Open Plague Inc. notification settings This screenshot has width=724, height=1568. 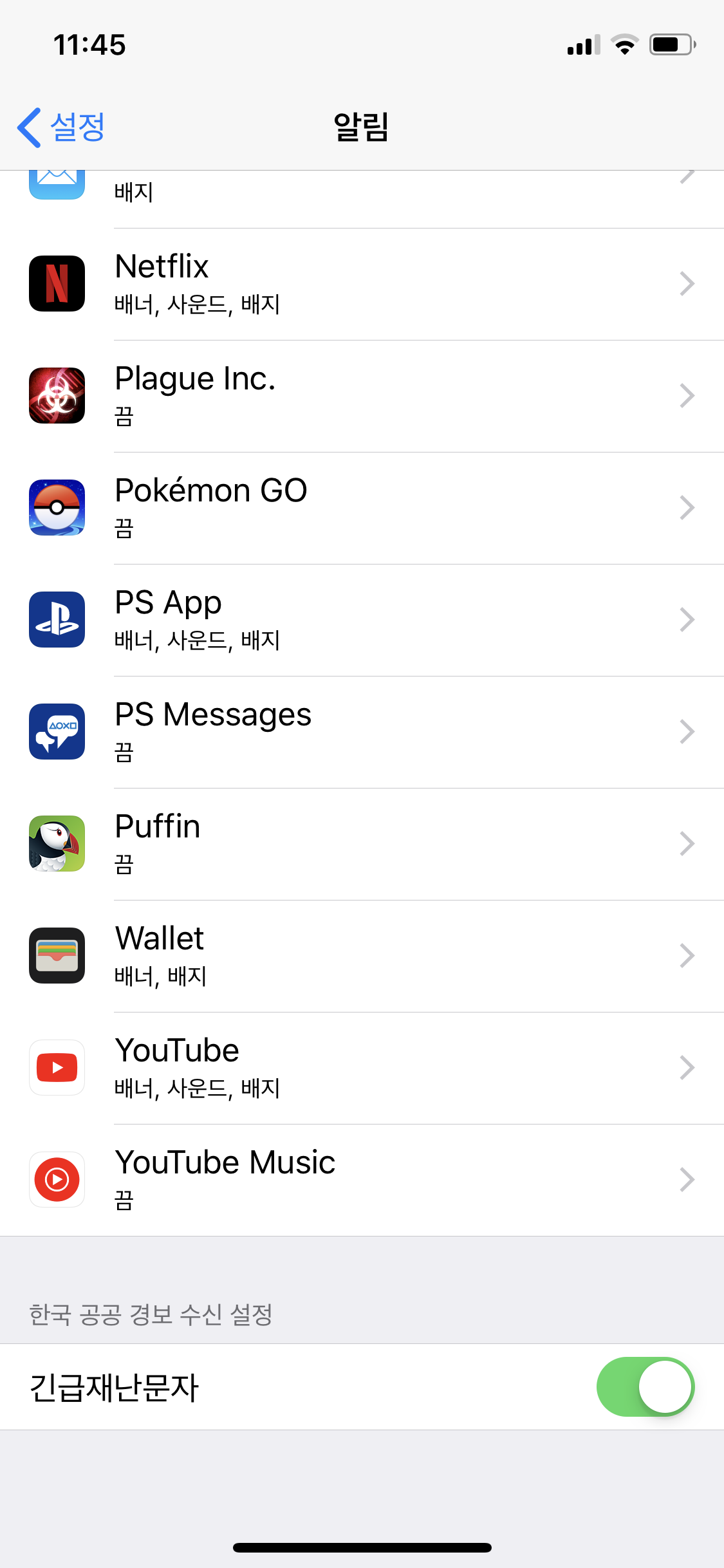362,396
